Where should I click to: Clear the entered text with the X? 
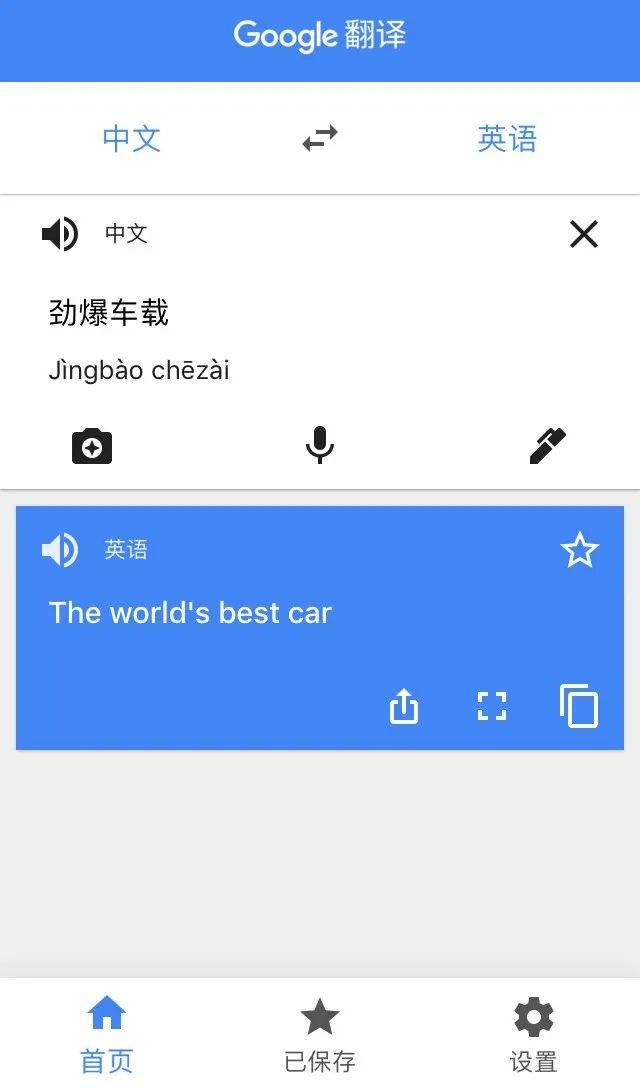(x=584, y=234)
